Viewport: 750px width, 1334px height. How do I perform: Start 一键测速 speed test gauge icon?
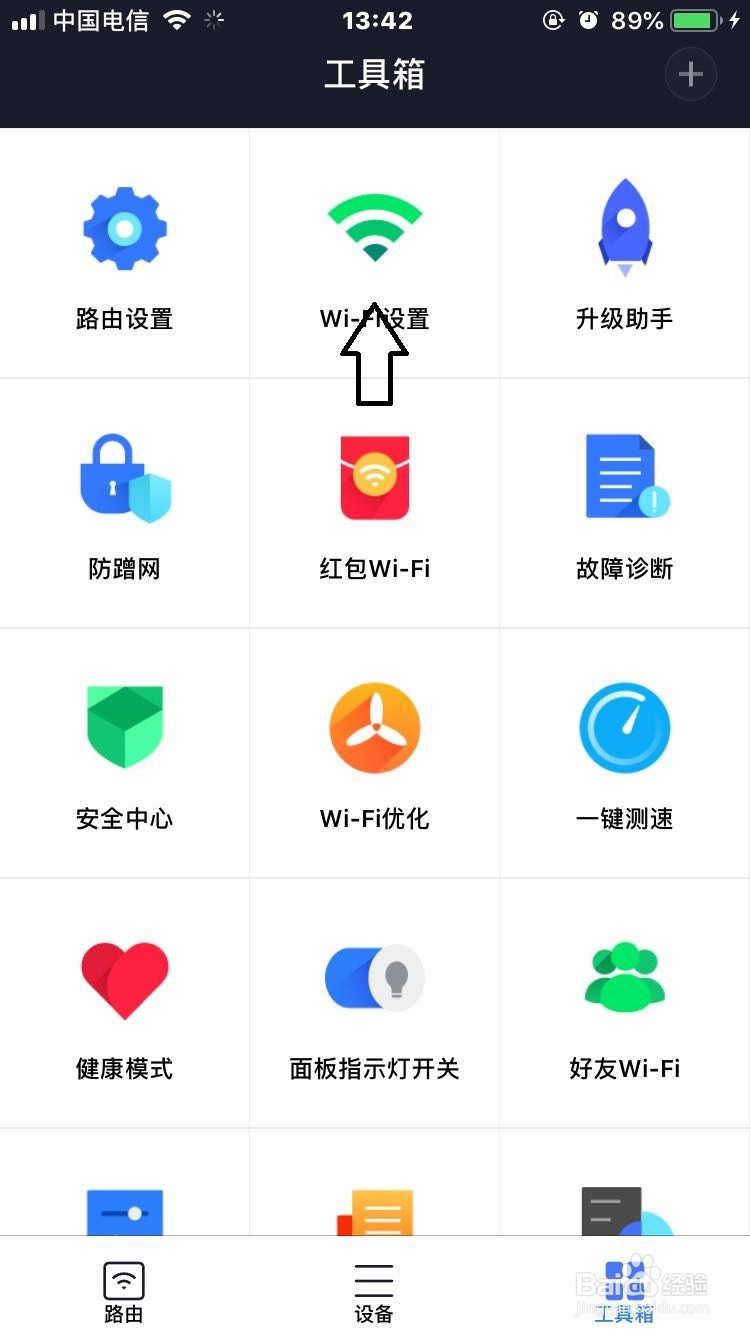pos(625,727)
